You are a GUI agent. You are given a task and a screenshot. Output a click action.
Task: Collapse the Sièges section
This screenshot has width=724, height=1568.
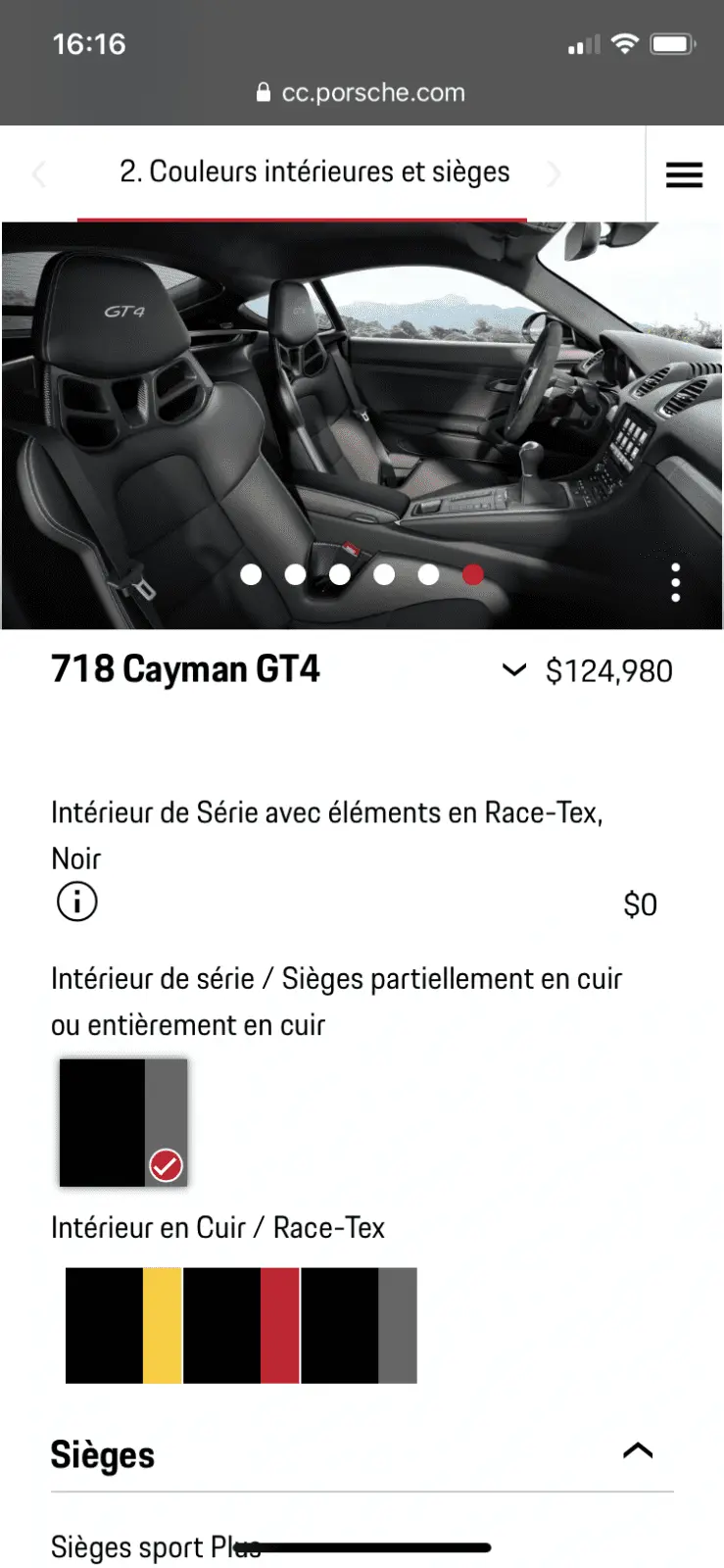point(638,1451)
